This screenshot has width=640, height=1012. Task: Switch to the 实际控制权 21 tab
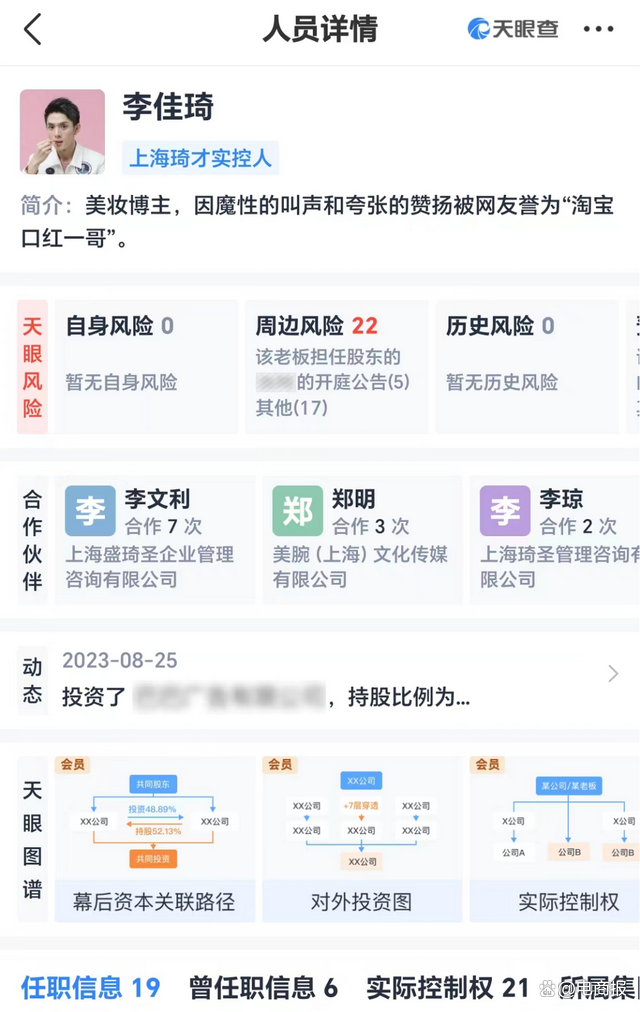(x=447, y=988)
